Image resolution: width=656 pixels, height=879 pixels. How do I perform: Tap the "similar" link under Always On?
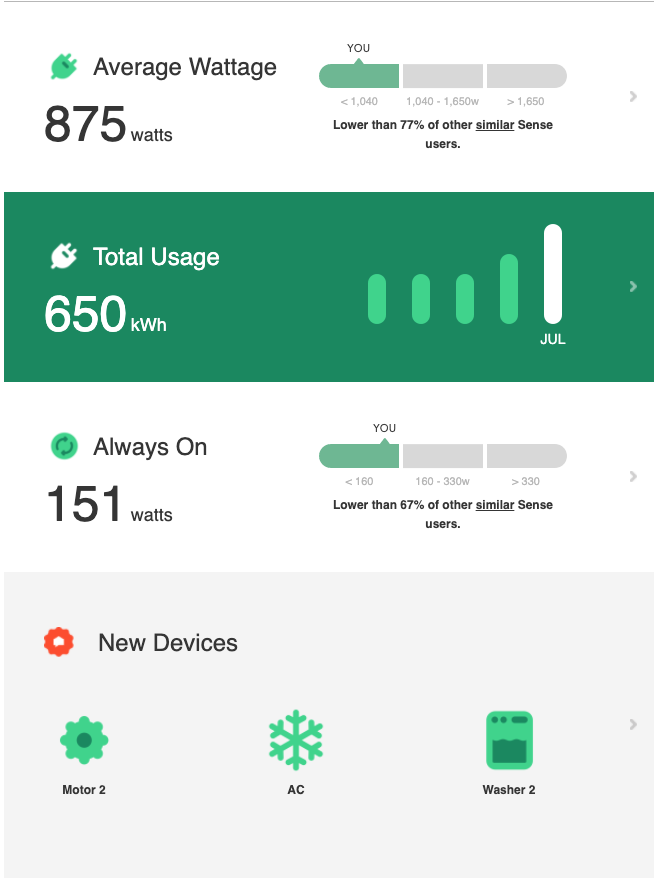pos(495,506)
